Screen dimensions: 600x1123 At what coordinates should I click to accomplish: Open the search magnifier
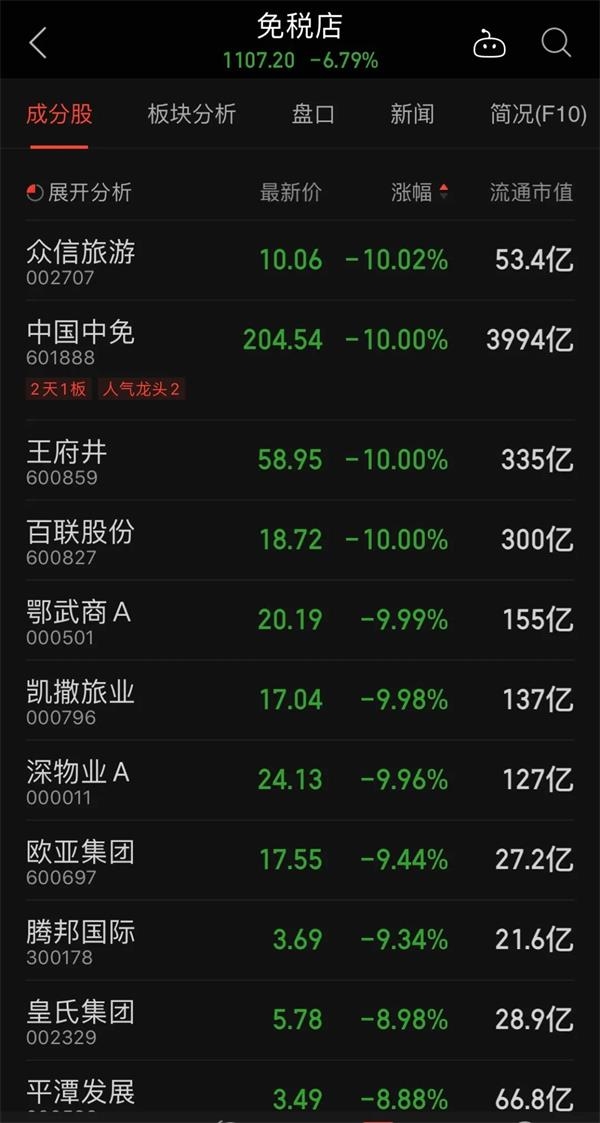point(555,43)
